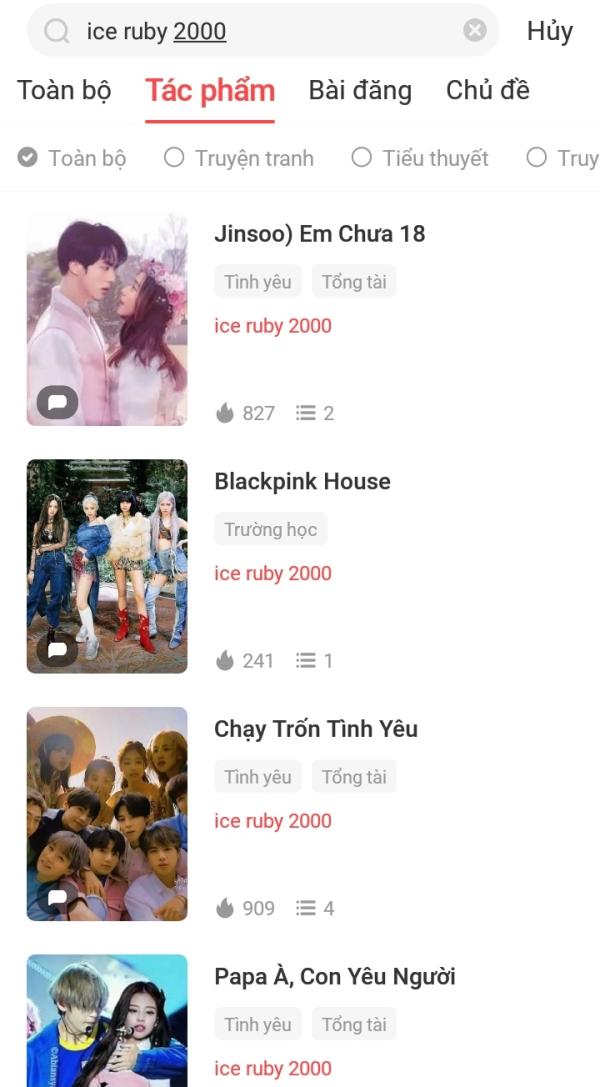
Task: Clear the search text
Action: (475, 31)
